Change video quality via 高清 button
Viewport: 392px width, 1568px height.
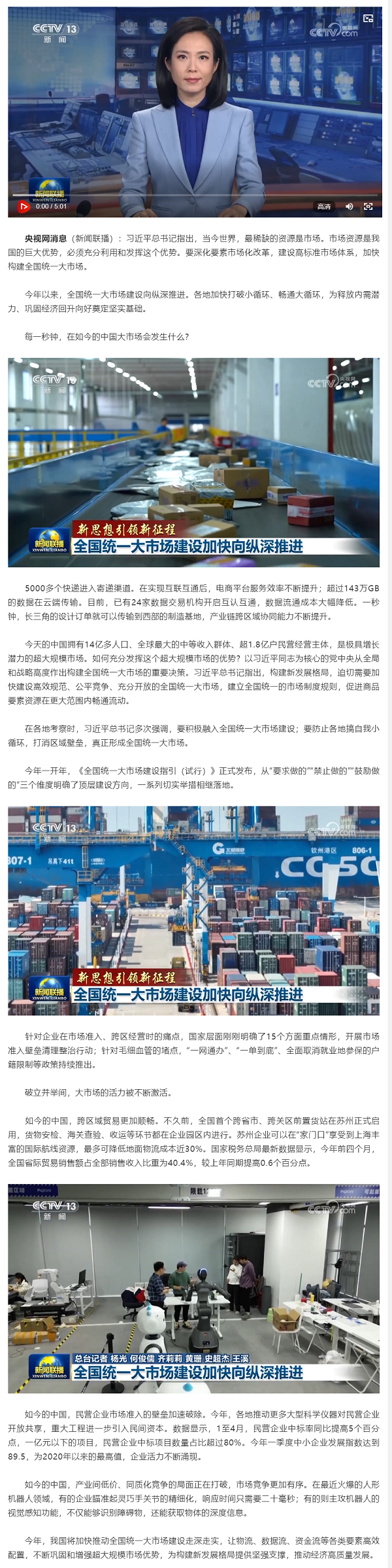point(324,207)
